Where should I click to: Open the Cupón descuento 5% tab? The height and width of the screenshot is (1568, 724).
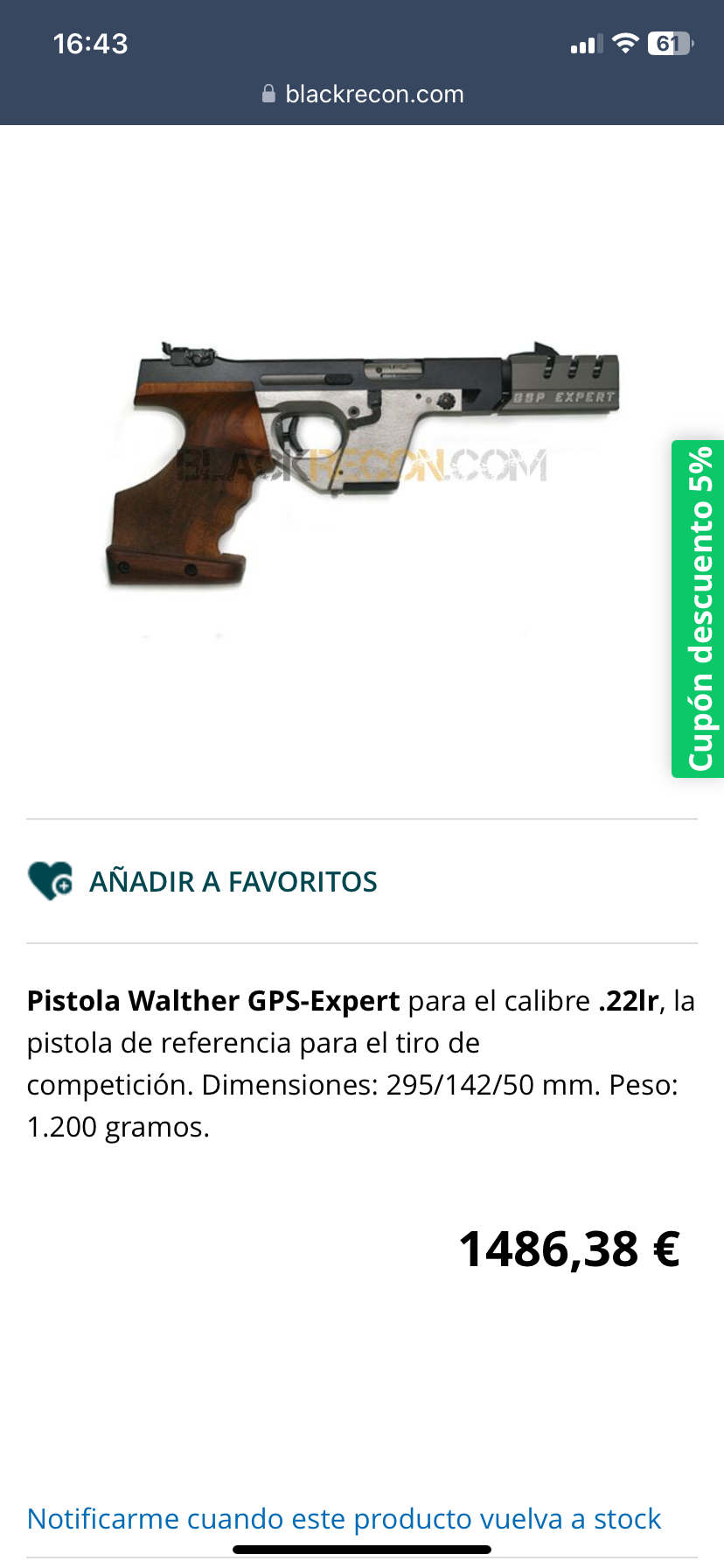point(699,609)
